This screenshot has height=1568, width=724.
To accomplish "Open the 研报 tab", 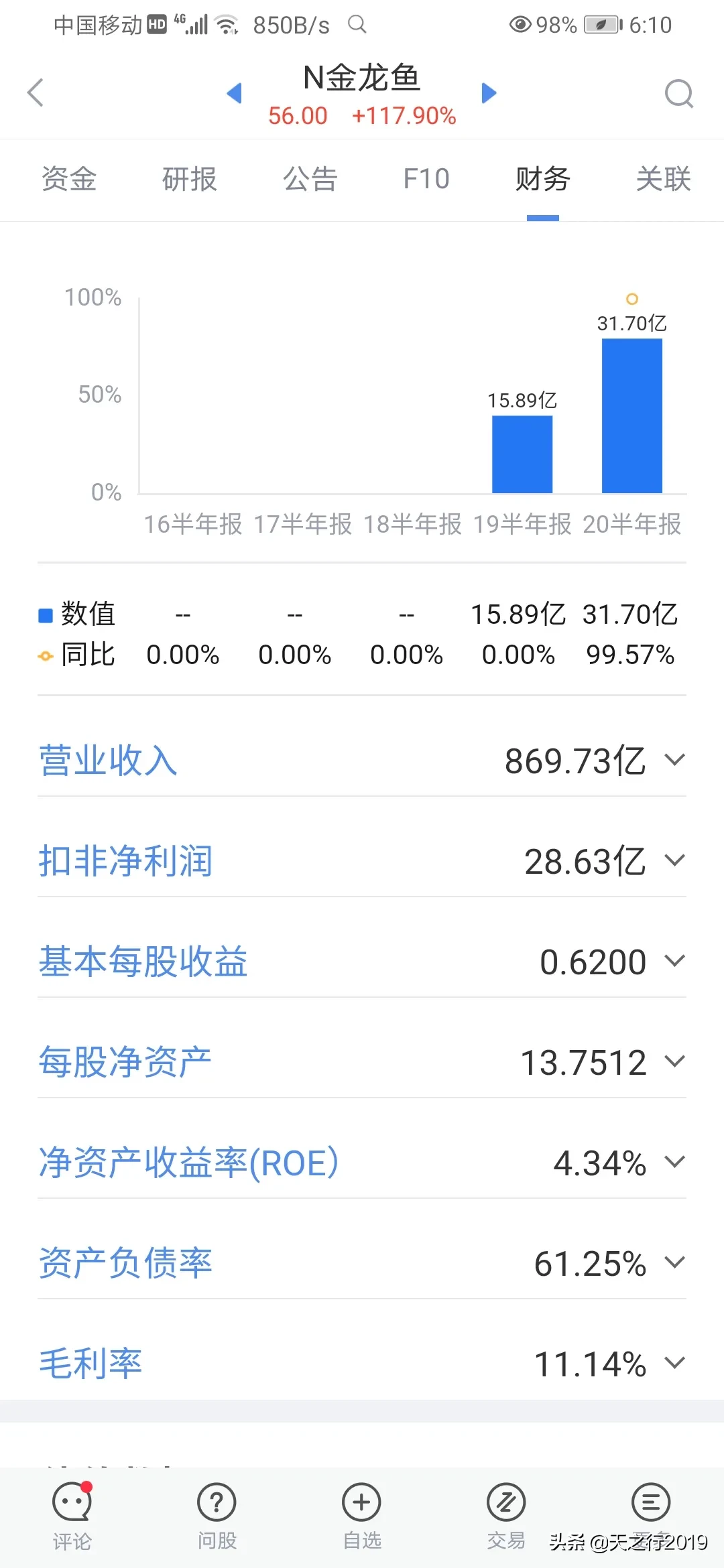I will (190, 179).
